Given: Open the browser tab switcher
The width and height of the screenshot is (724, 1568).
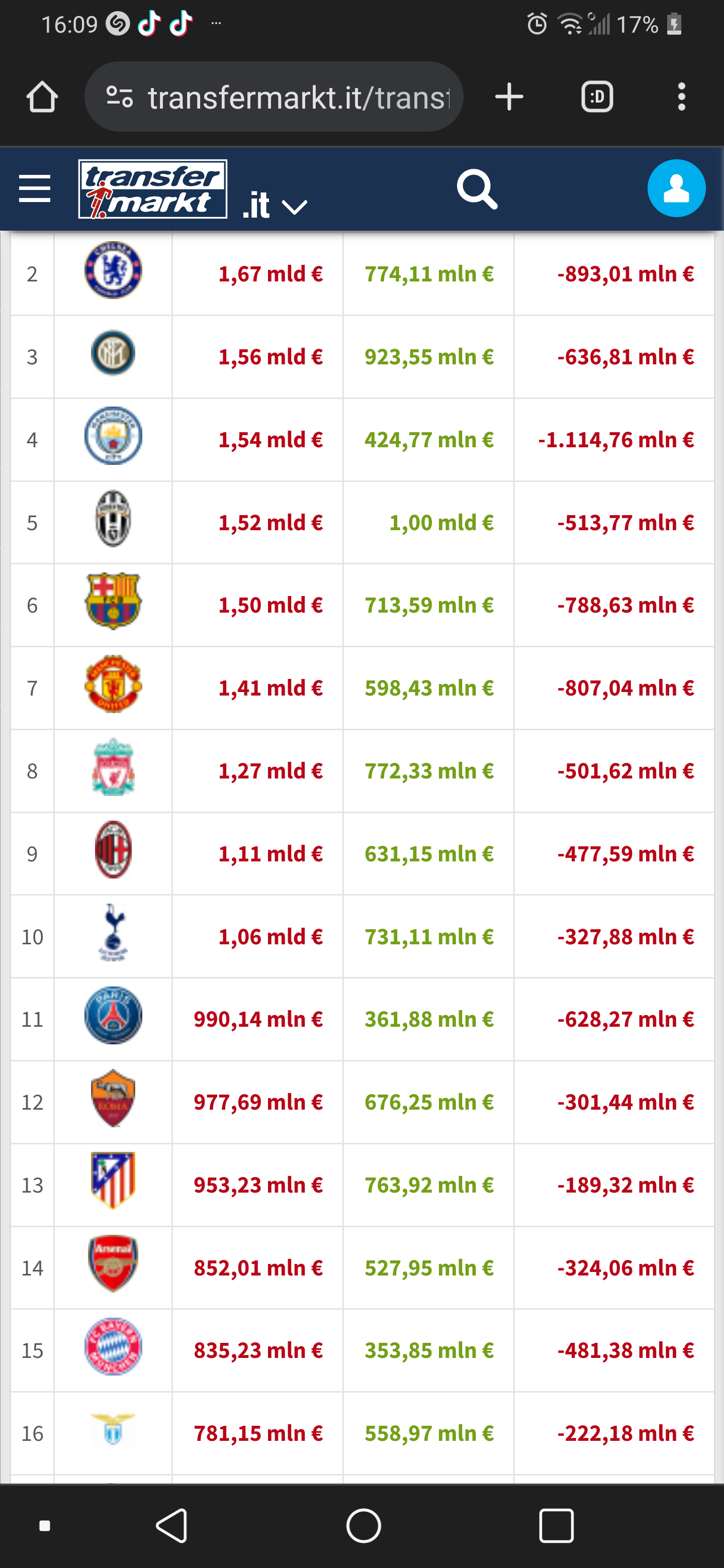Looking at the screenshot, I should coord(597,97).
